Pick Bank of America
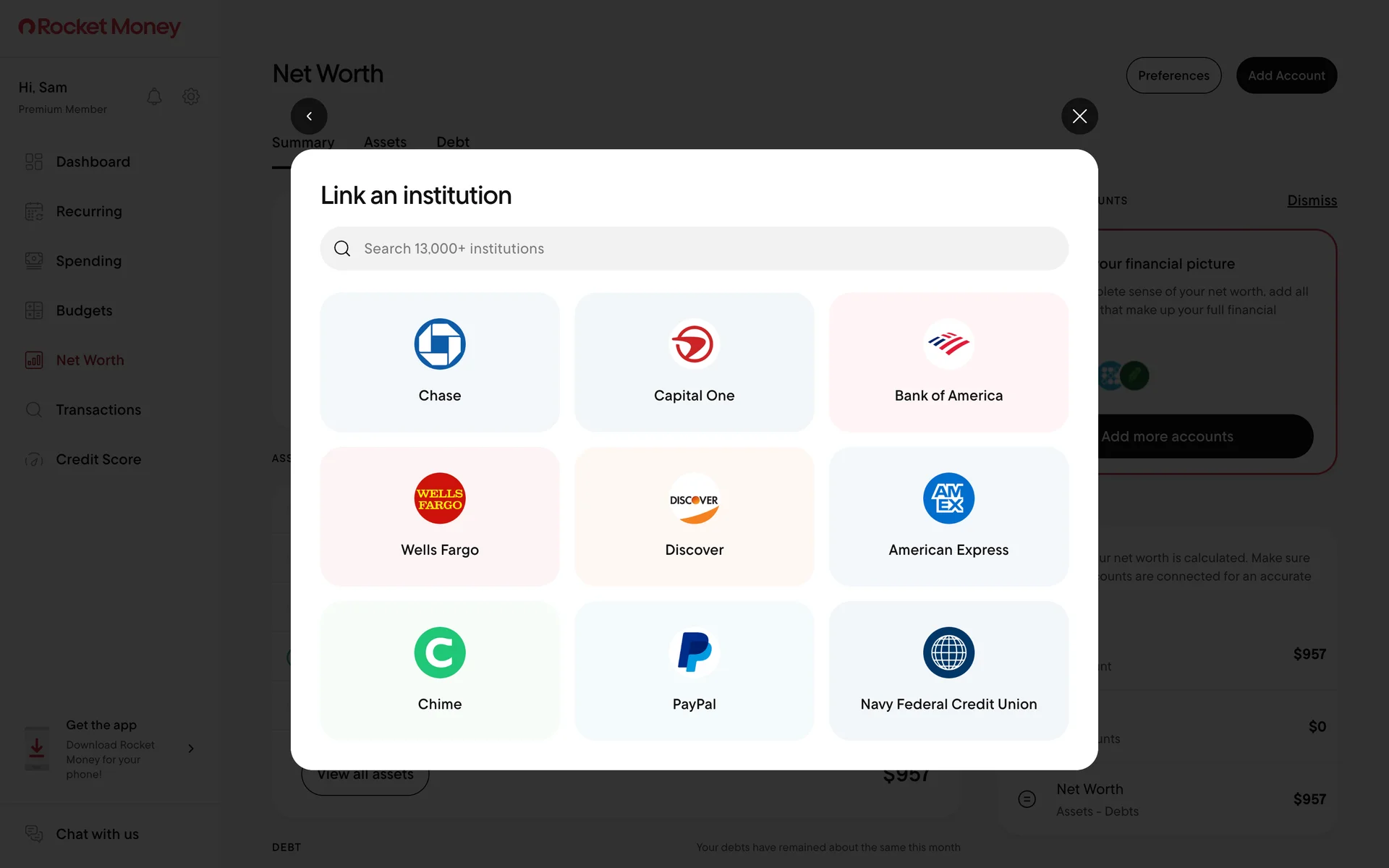Image resolution: width=1389 pixels, height=868 pixels. click(x=948, y=362)
